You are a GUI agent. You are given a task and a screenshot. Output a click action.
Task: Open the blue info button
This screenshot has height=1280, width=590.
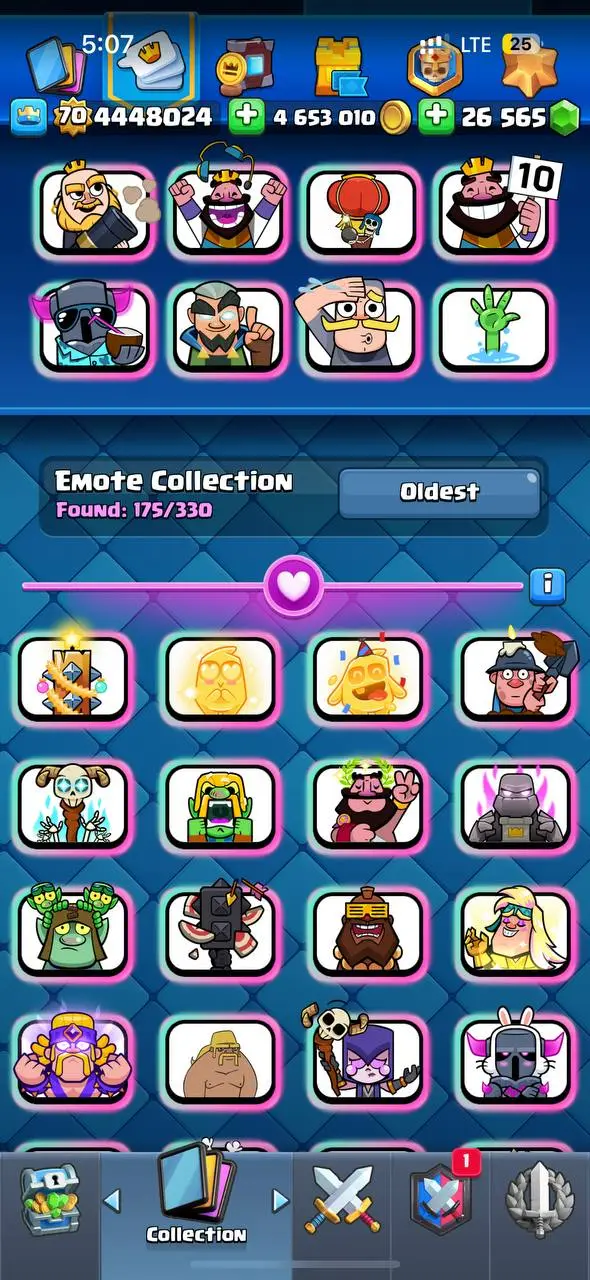(547, 583)
